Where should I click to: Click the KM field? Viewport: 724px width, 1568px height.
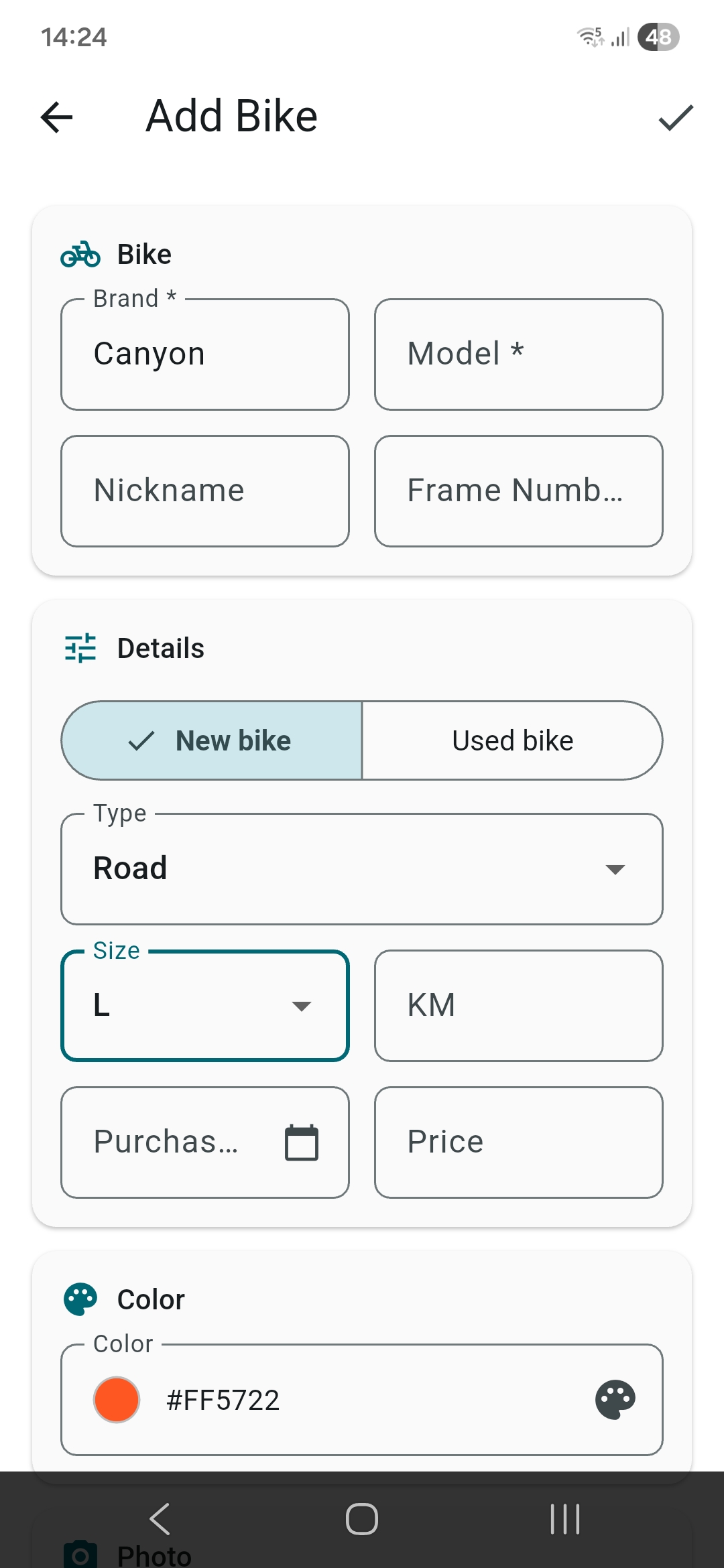click(518, 1005)
